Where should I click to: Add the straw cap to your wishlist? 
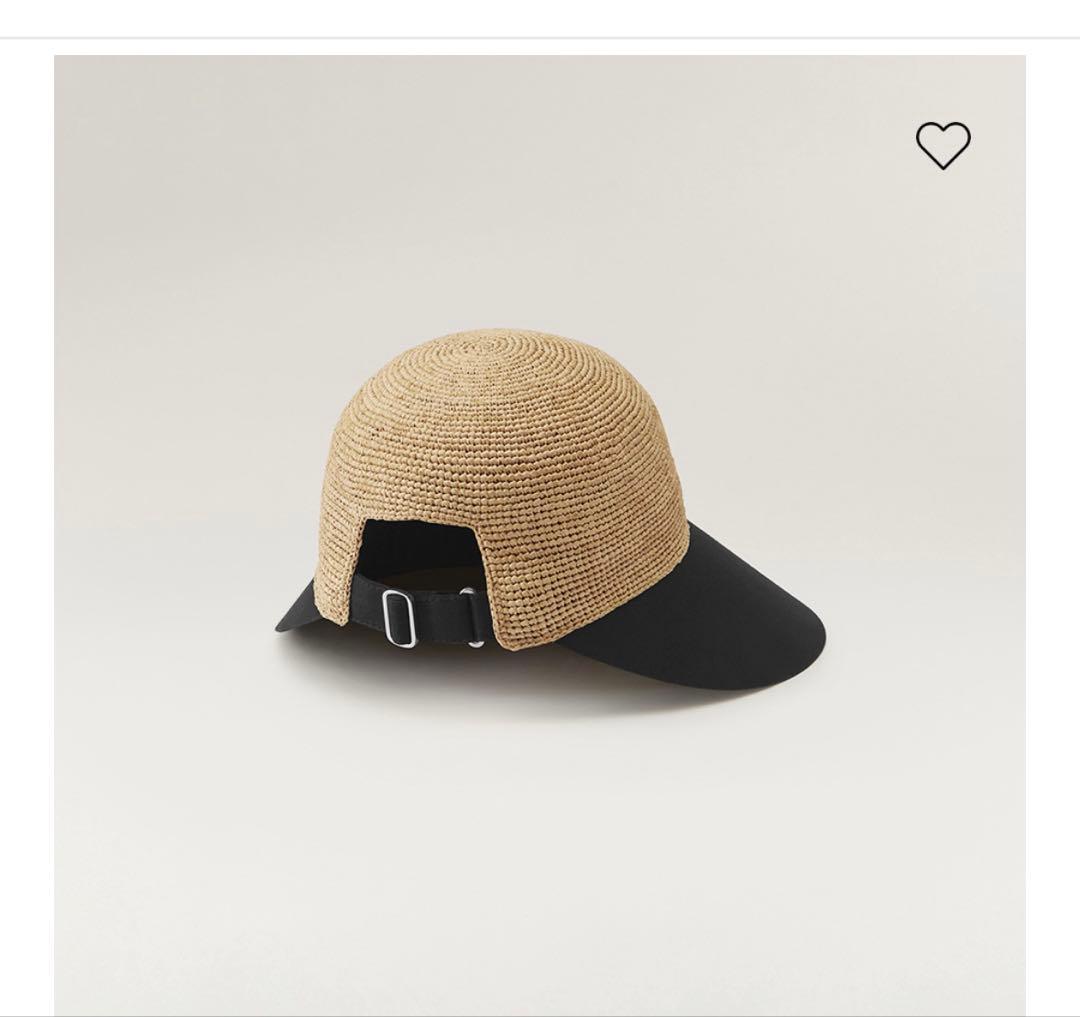pyautogui.click(x=943, y=146)
